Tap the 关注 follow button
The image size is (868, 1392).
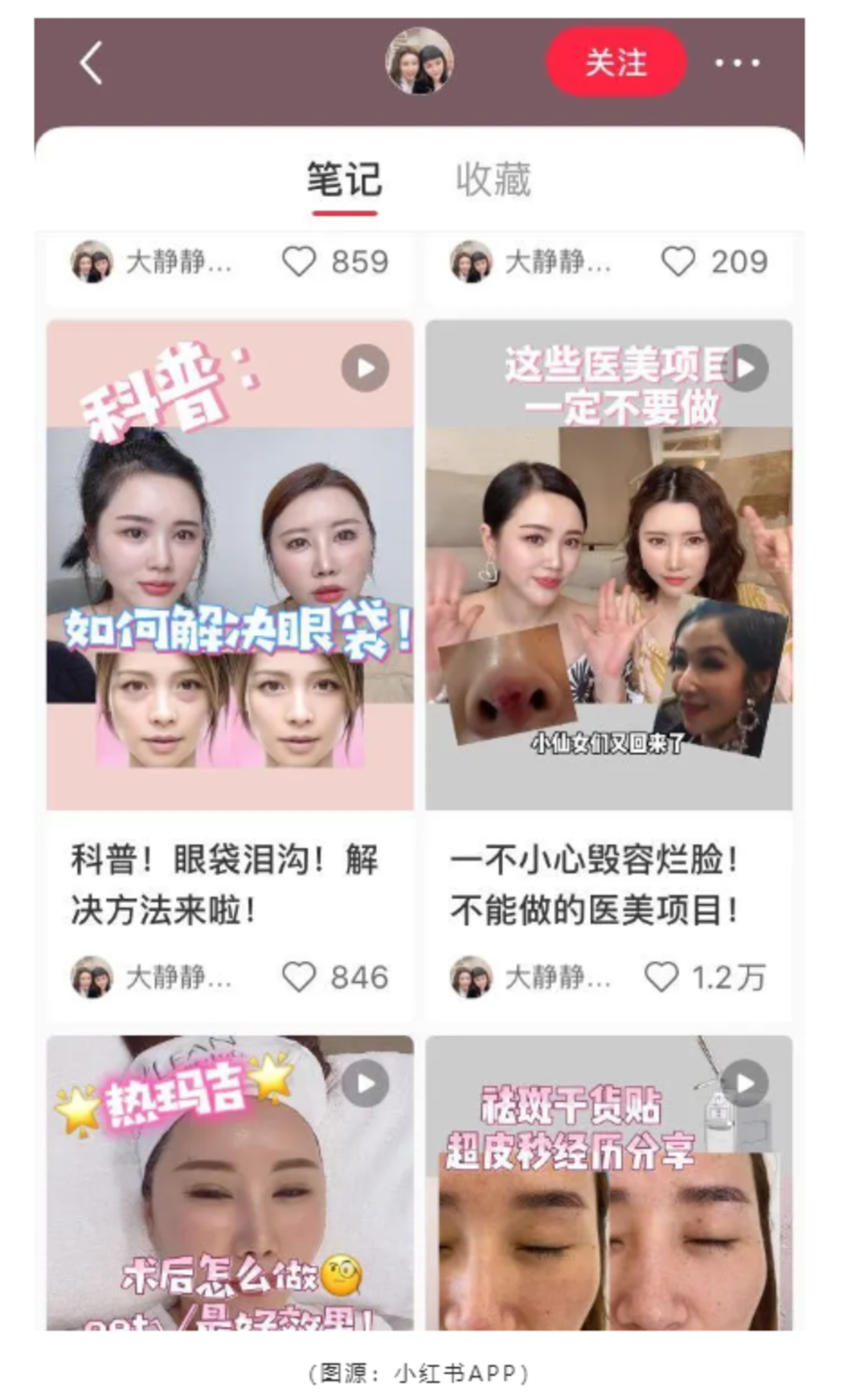pos(616,62)
